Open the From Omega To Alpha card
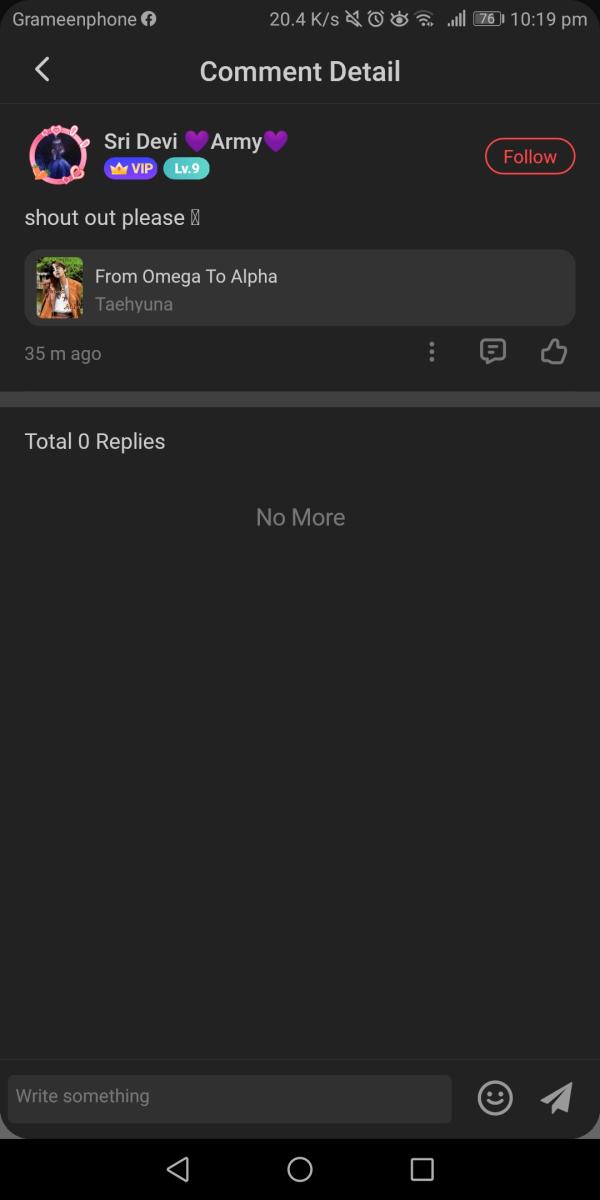Viewport: 600px width, 1200px height. [300, 288]
